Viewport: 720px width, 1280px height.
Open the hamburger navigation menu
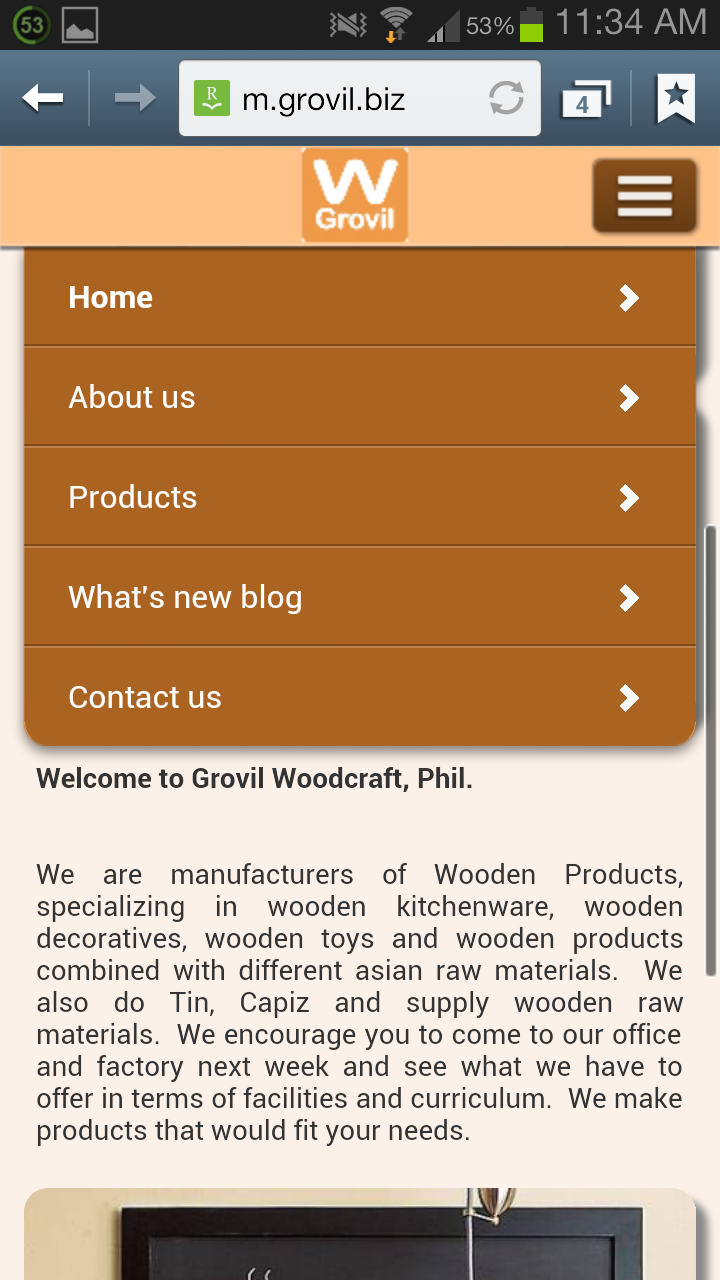point(644,195)
